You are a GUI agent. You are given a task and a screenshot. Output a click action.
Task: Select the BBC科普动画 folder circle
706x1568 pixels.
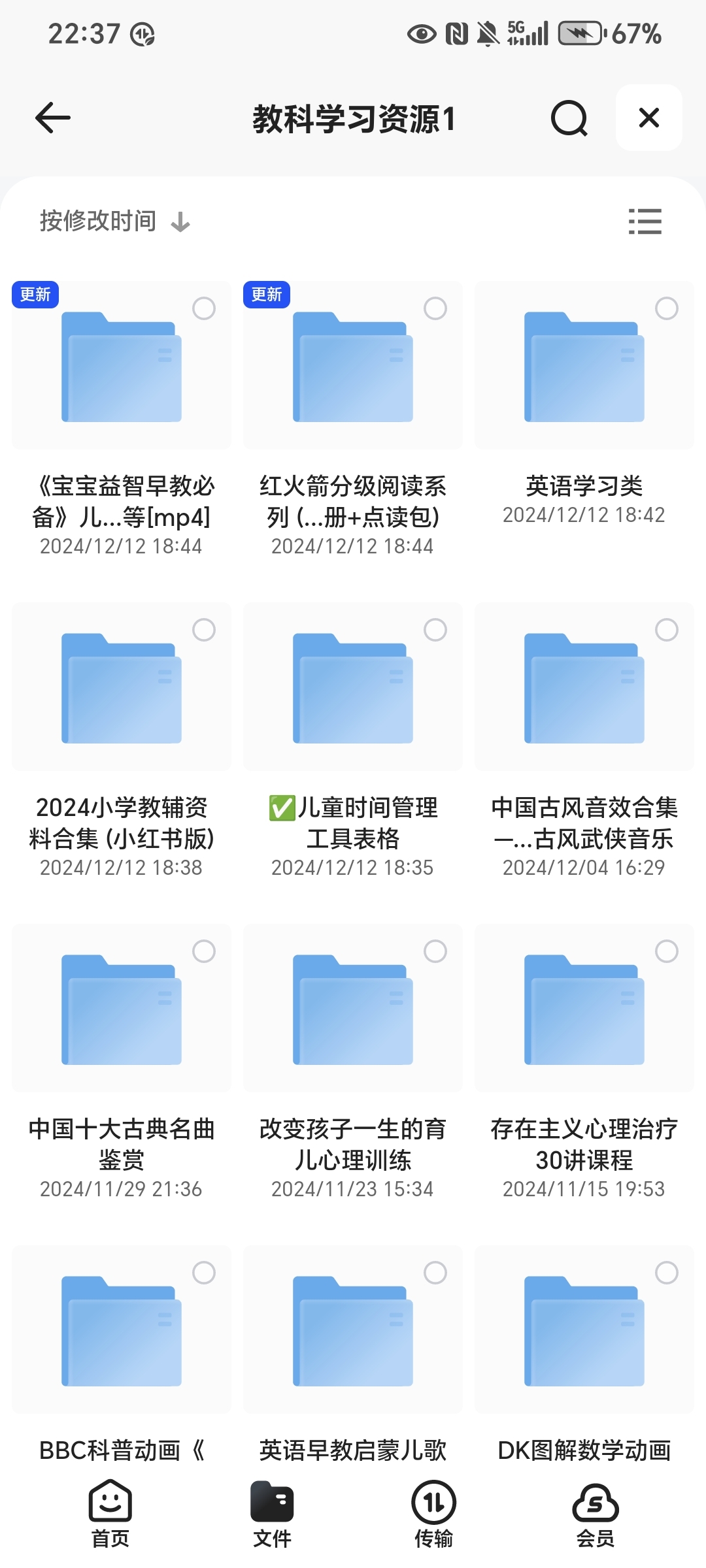pyautogui.click(x=204, y=1273)
